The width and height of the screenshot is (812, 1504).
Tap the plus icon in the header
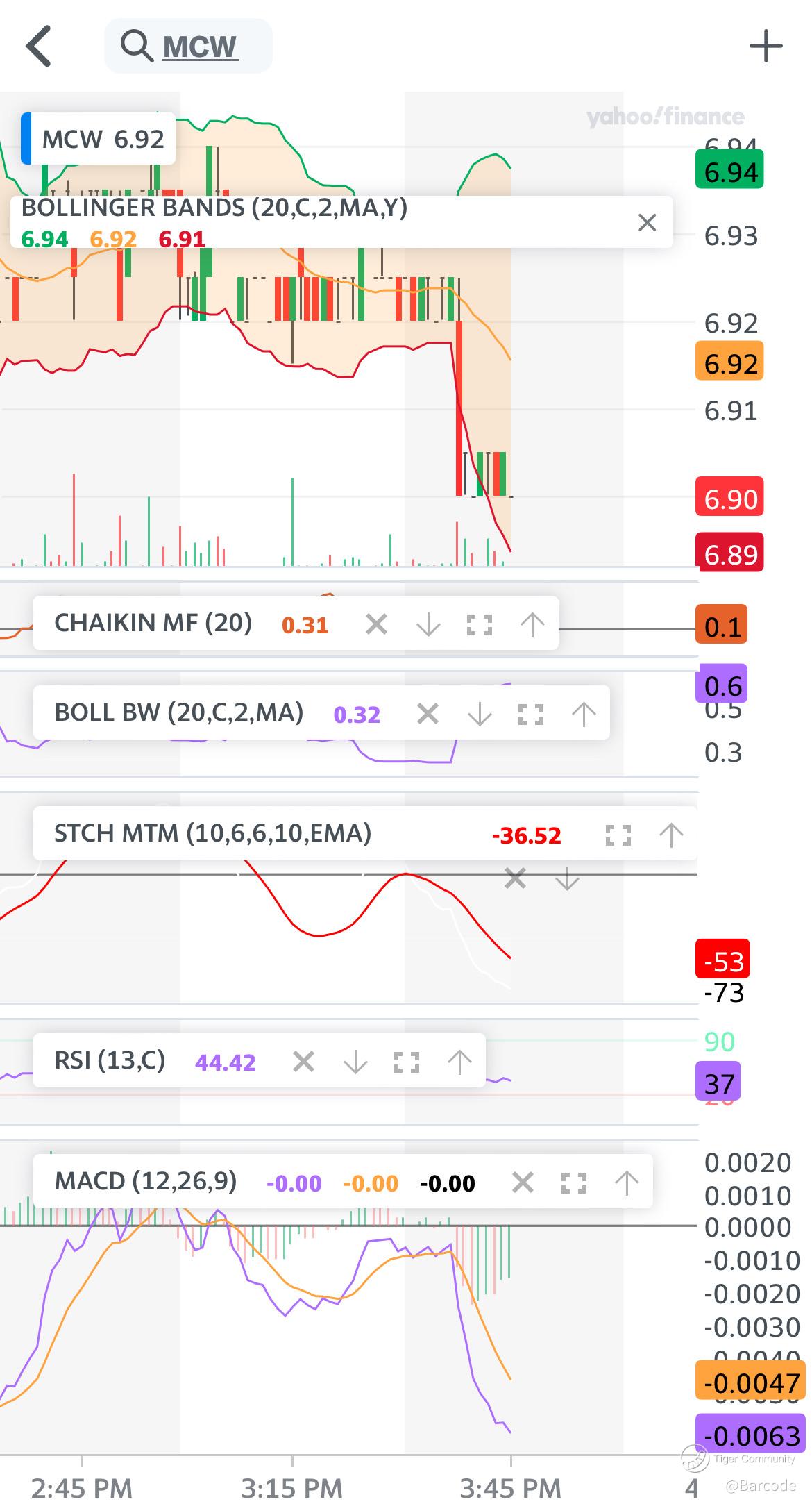pyautogui.click(x=766, y=47)
